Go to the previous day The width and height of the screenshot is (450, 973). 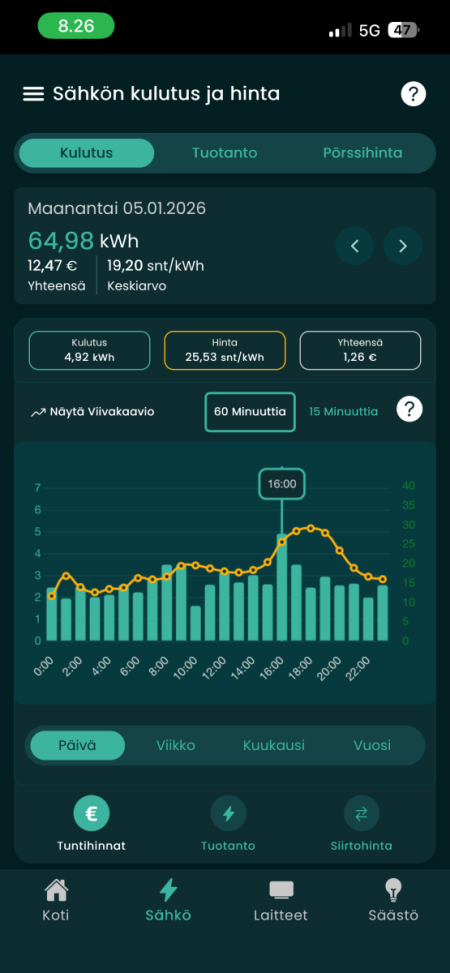(x=354, y=246)
